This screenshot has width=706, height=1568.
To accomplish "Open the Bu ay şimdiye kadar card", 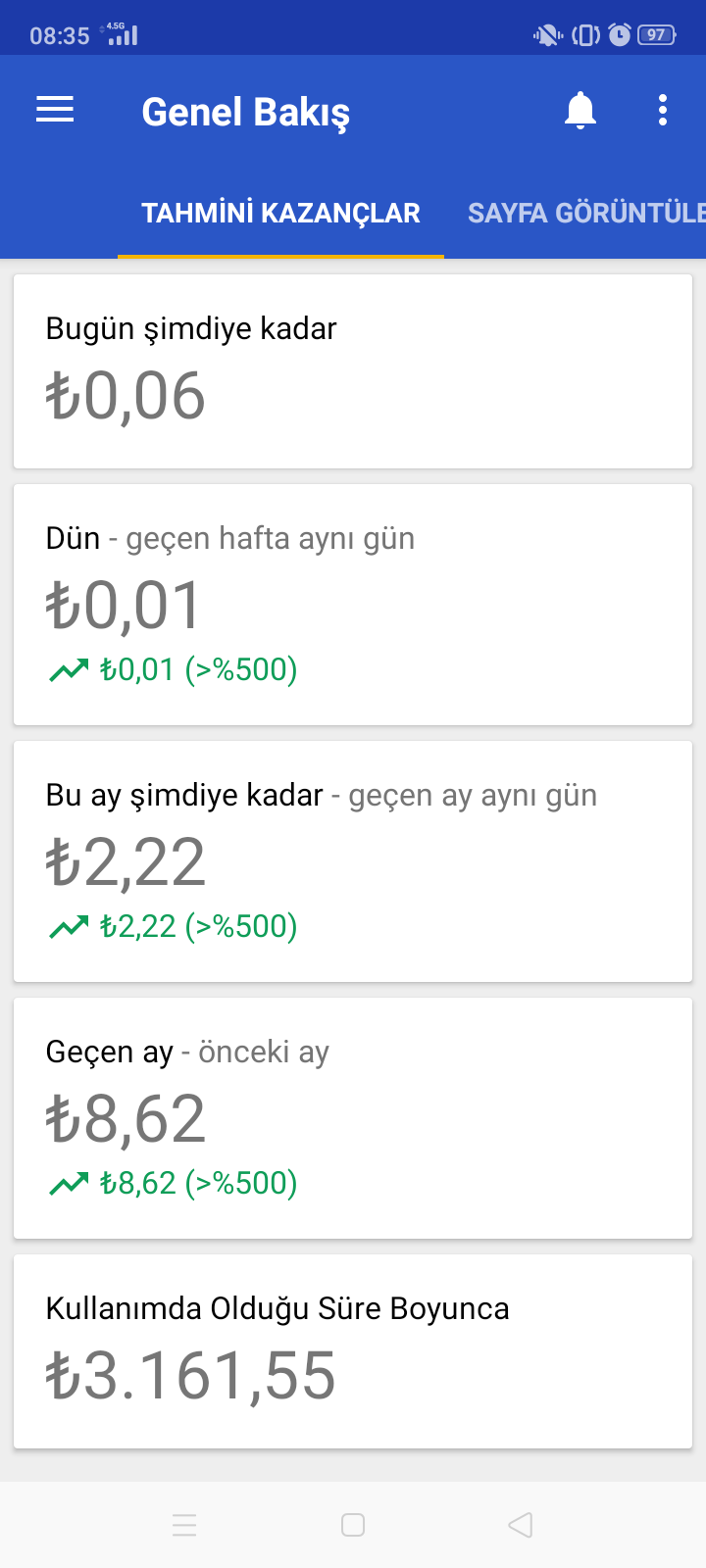I will pyautogui.click(x=353, y=861).
